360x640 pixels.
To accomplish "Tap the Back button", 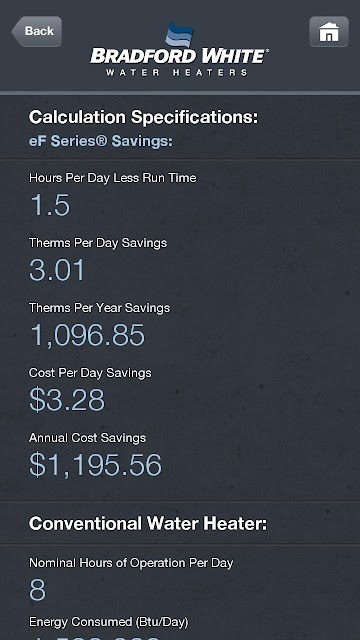I will click(x=37, y=31).
